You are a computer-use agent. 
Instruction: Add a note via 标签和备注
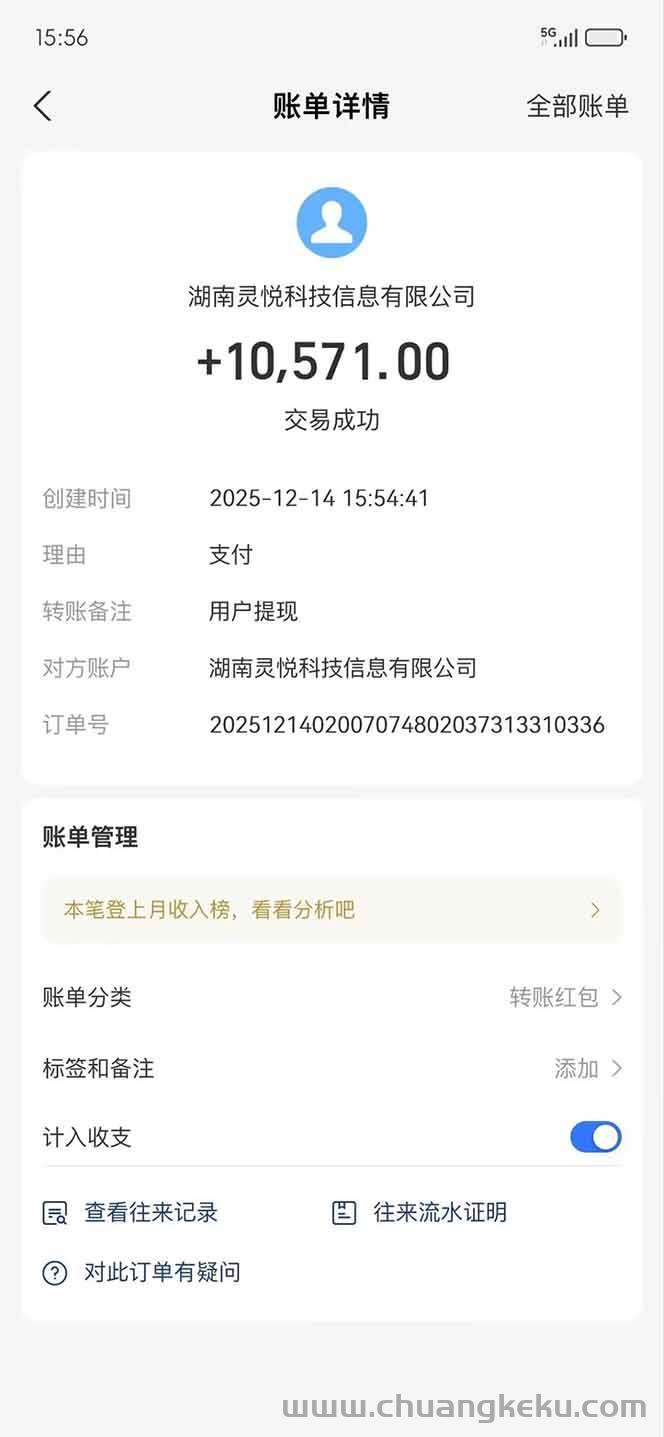(588, 1068)
